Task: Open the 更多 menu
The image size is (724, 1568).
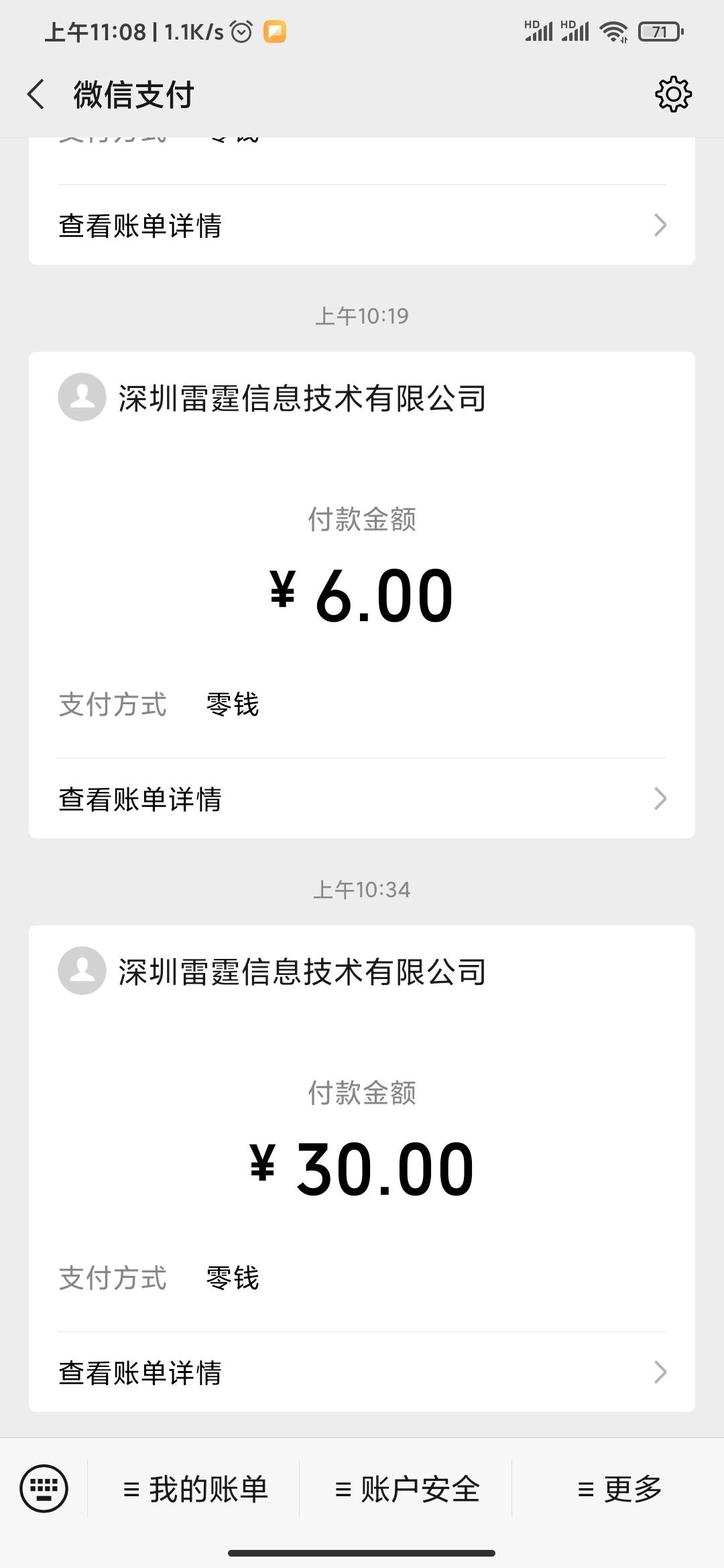Action: click(x=618, y=1489)
